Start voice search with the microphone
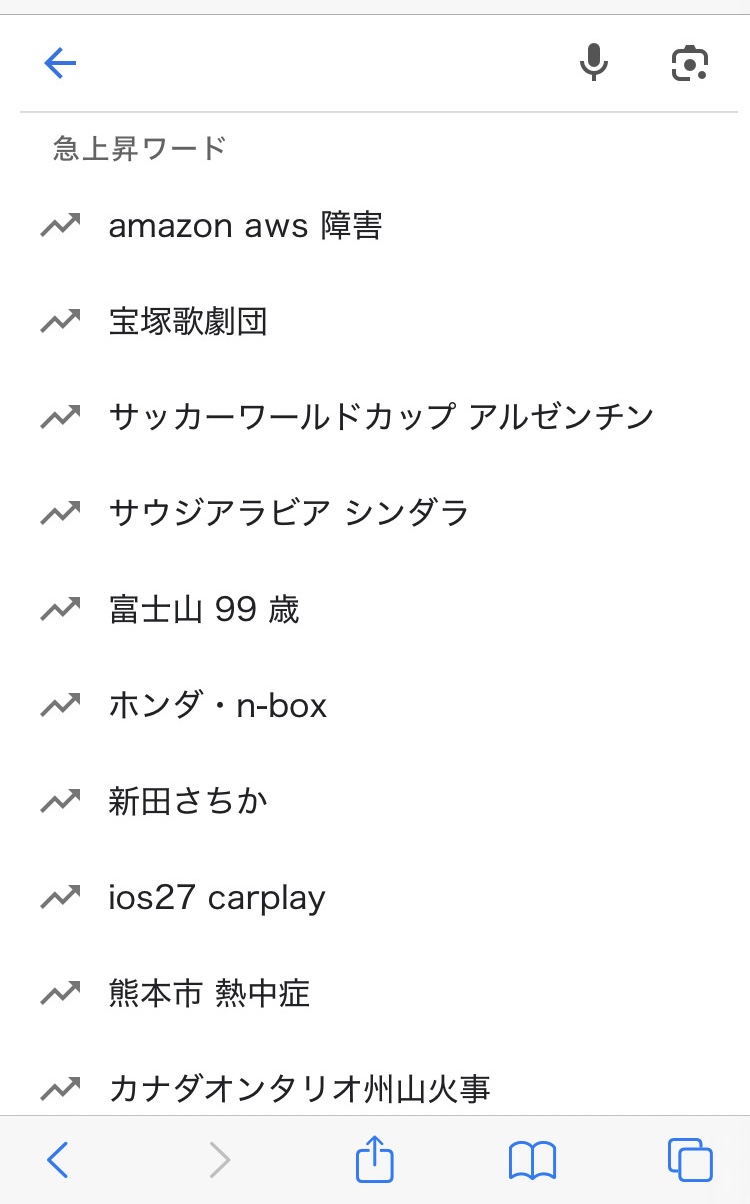750x1204 pixels. pyautogui.click(x=594, y=63)
